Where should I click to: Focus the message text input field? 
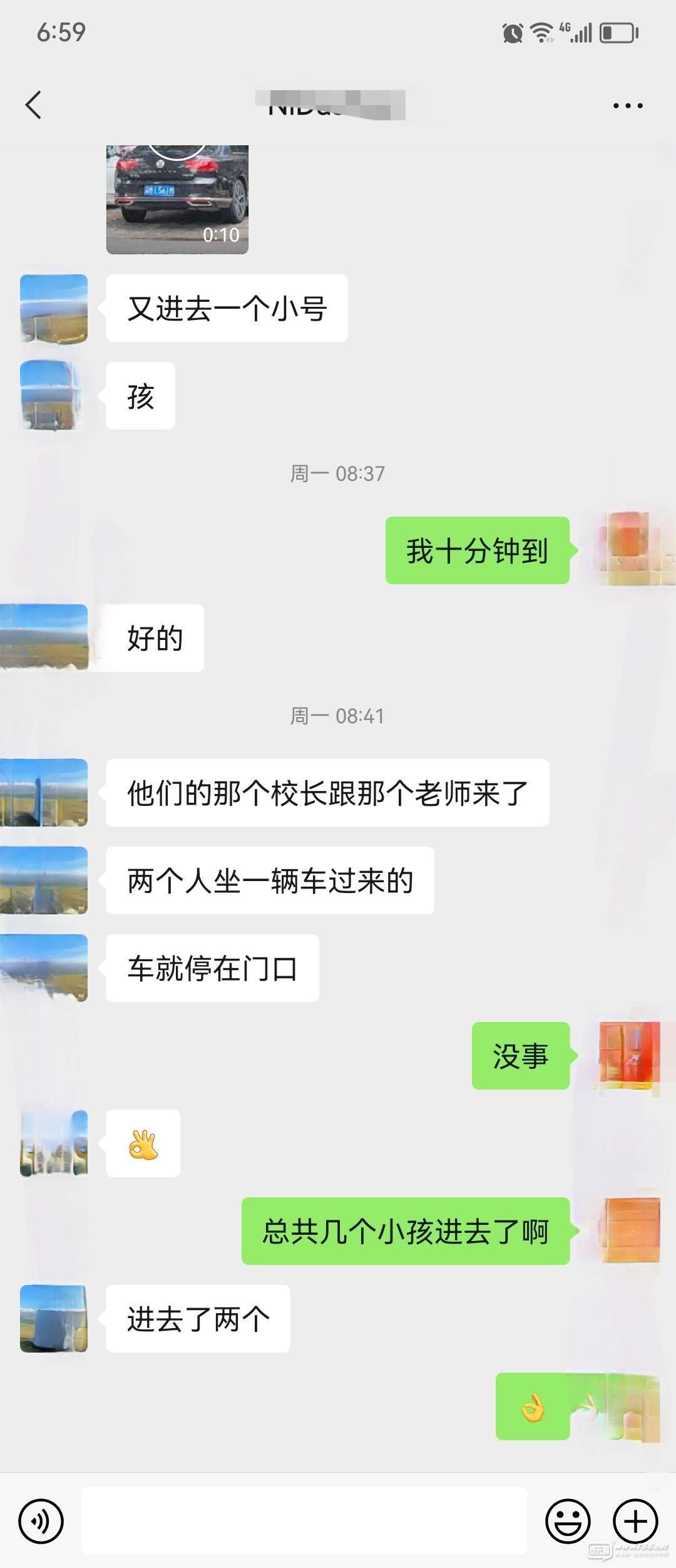point(304,1520)
